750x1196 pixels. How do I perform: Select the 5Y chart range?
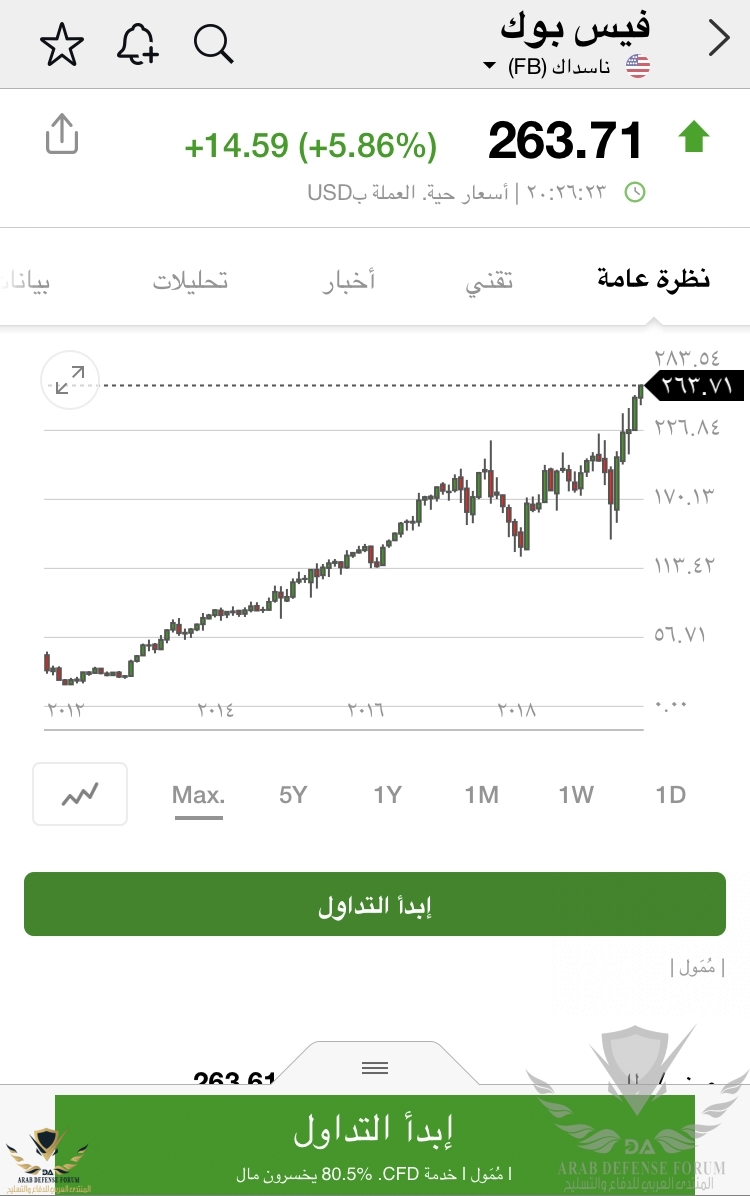point(293,795)
